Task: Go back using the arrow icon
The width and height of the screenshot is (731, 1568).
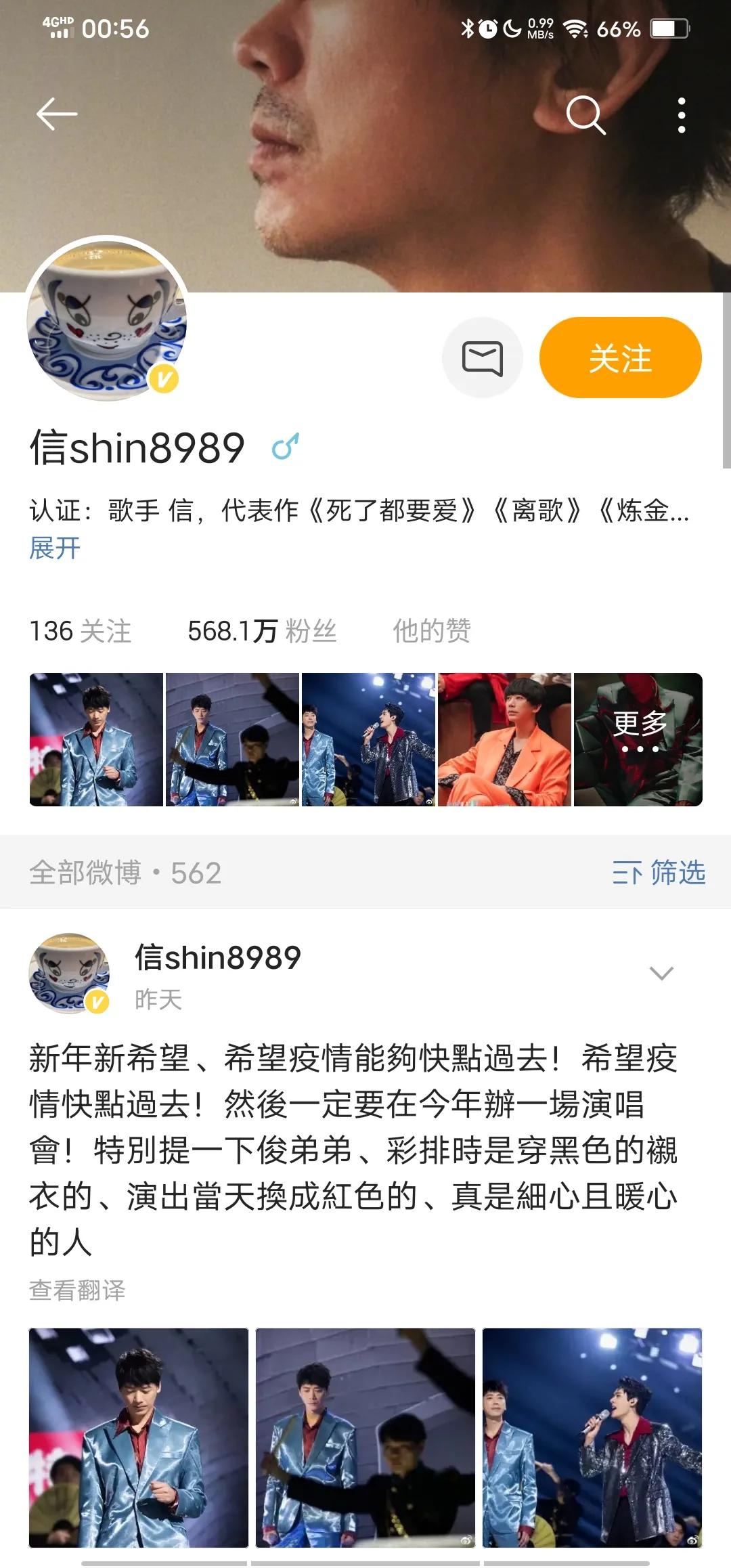Action: pos(57,114)
